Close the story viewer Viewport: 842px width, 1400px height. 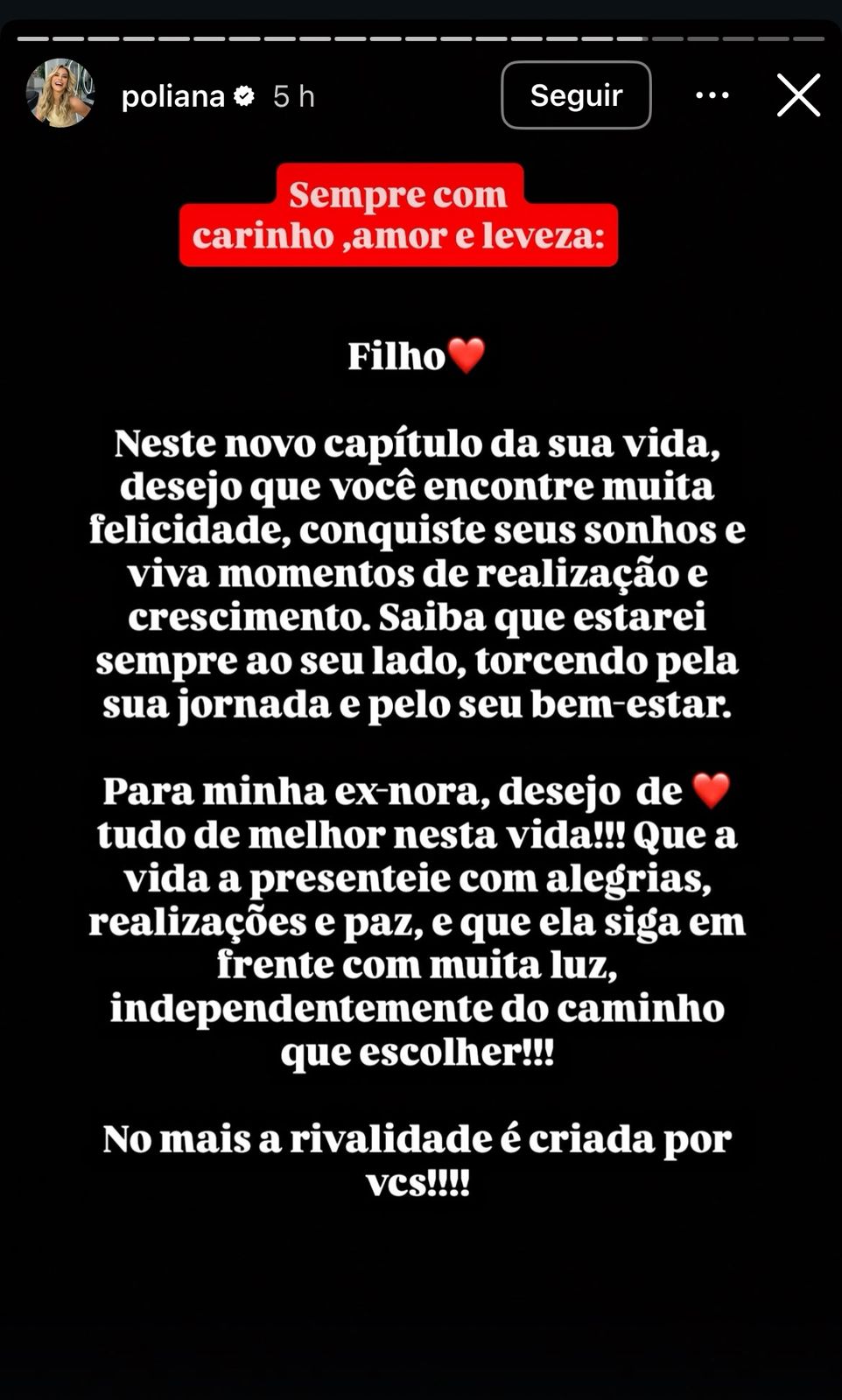click(798, 94)
